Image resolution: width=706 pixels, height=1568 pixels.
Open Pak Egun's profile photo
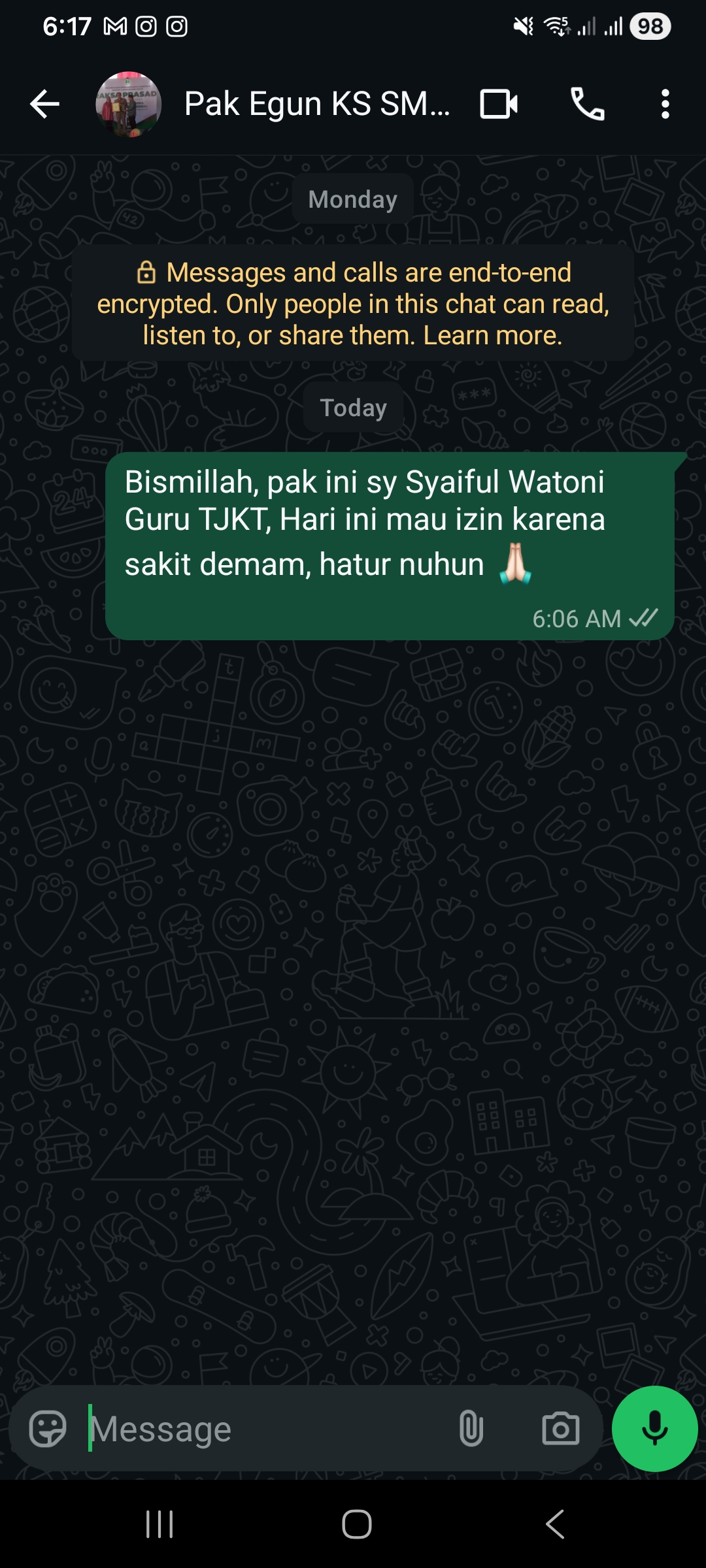pyautogui.click(x=128, y=105)
